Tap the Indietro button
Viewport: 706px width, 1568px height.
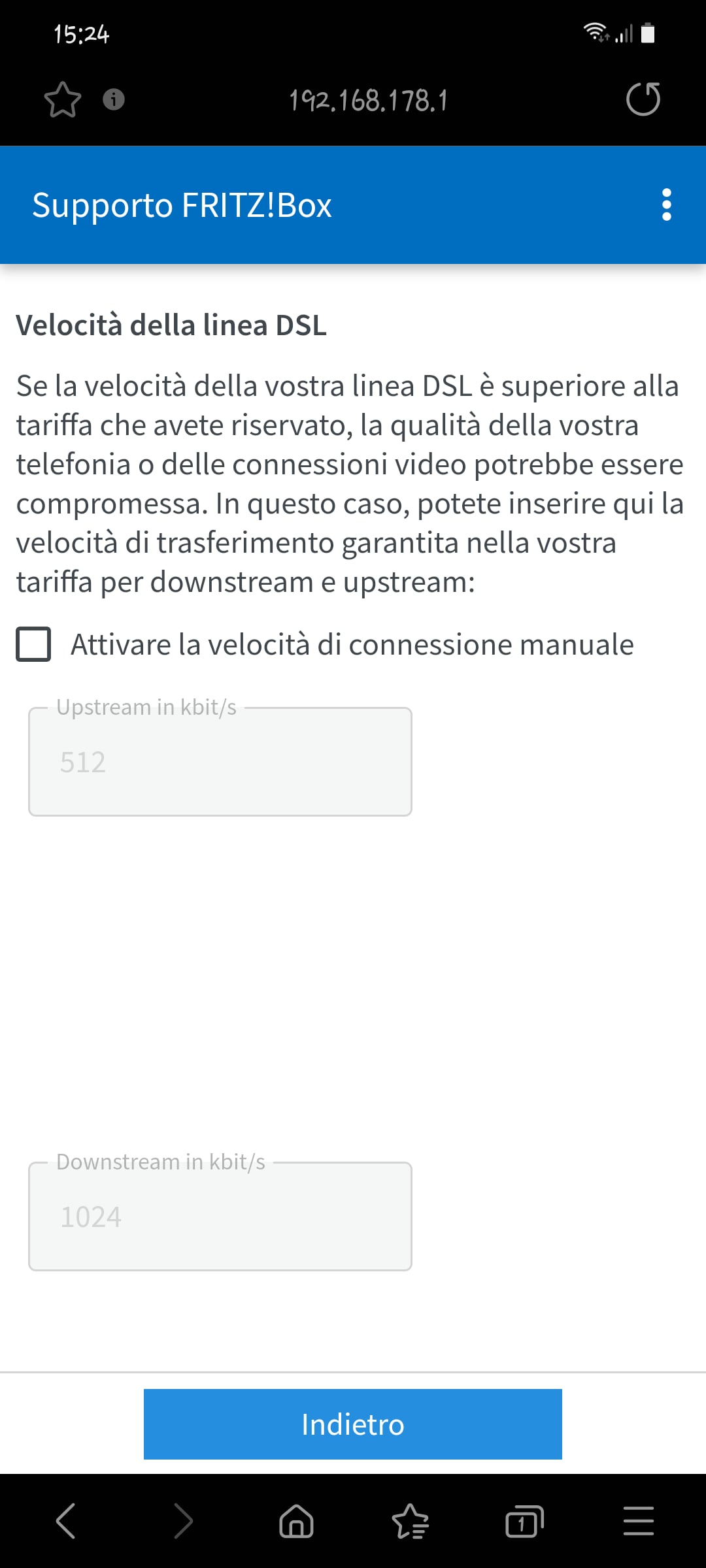pos(353,1424)
